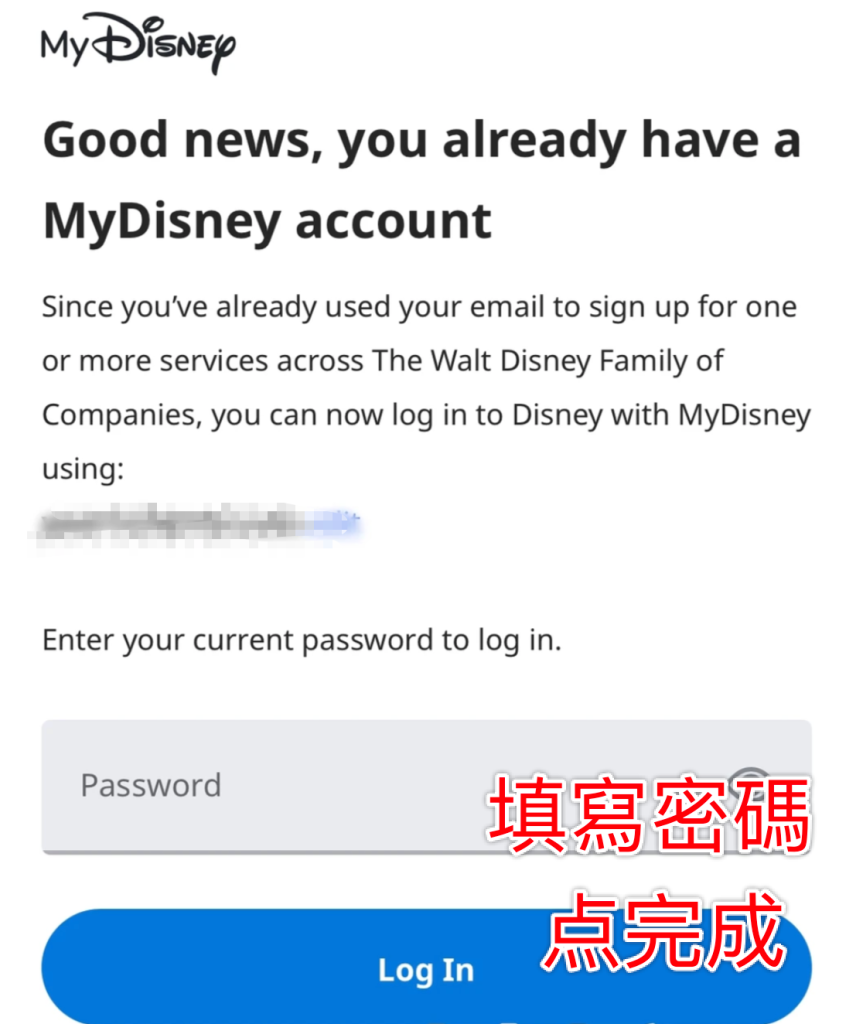Focus the Password input field
863x1024 pixels.
pyautogui.click(x=280, y=786)
